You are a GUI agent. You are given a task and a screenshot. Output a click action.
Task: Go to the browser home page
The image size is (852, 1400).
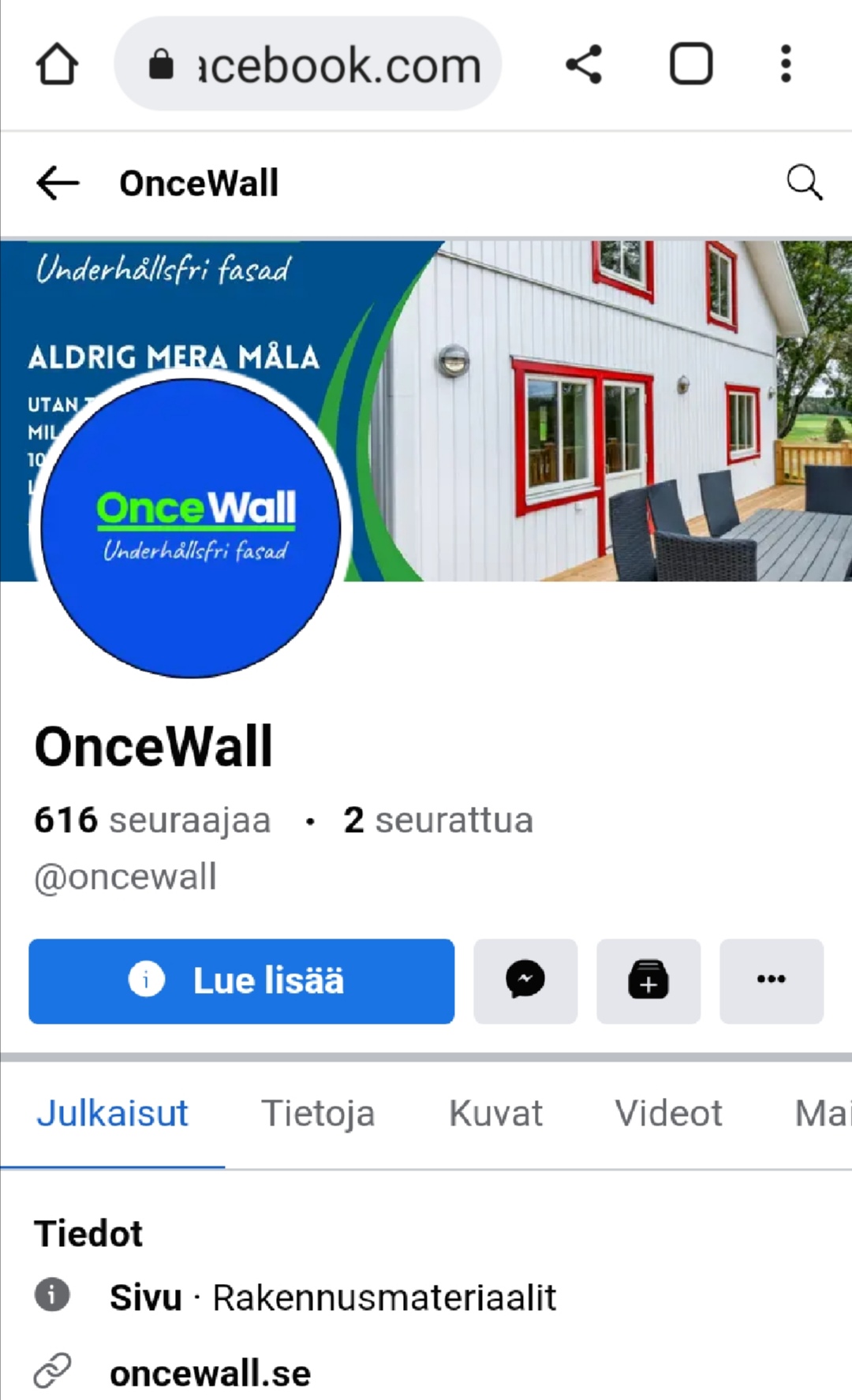[x=57, y=64]
